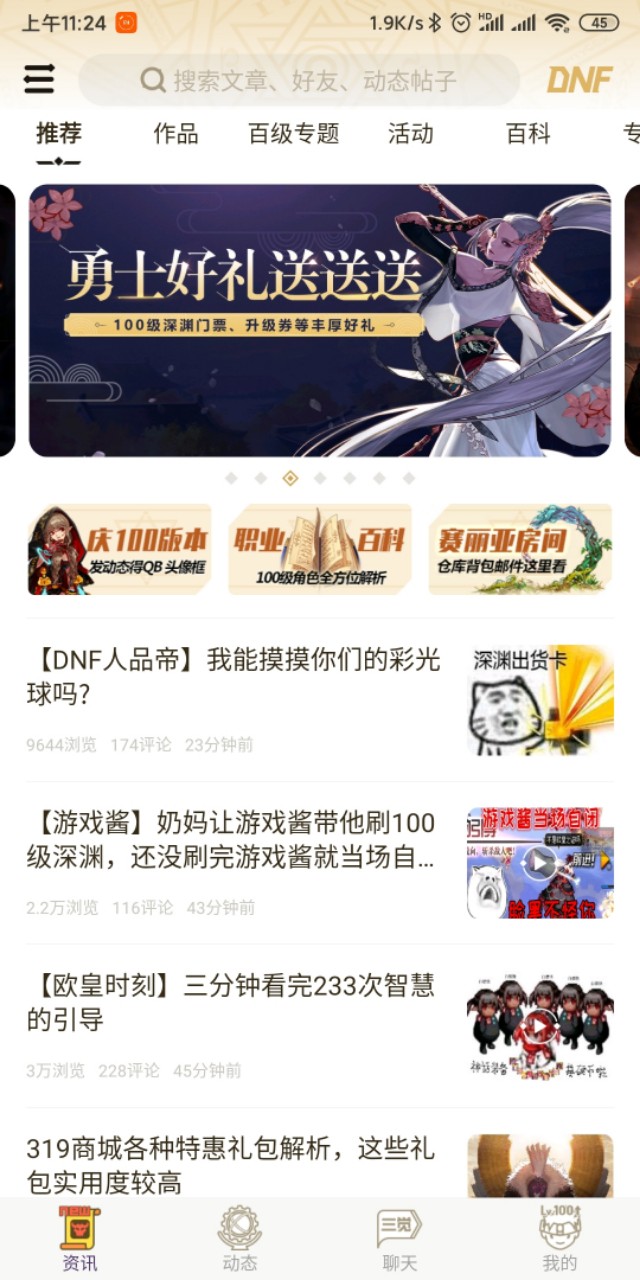Select the 推荐 top tab
The width and height of the screenshot is (640, 1280).
coord(59,133)
